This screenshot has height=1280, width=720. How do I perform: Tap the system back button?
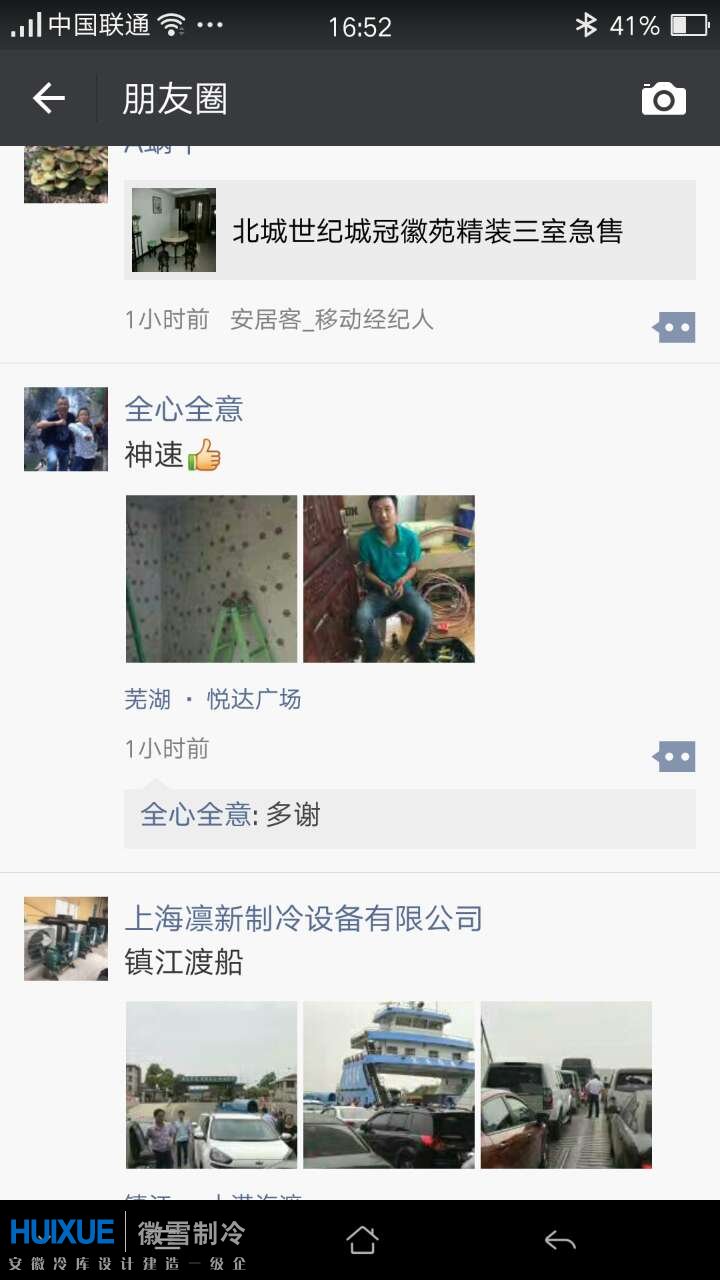[x=560, y=1240]
